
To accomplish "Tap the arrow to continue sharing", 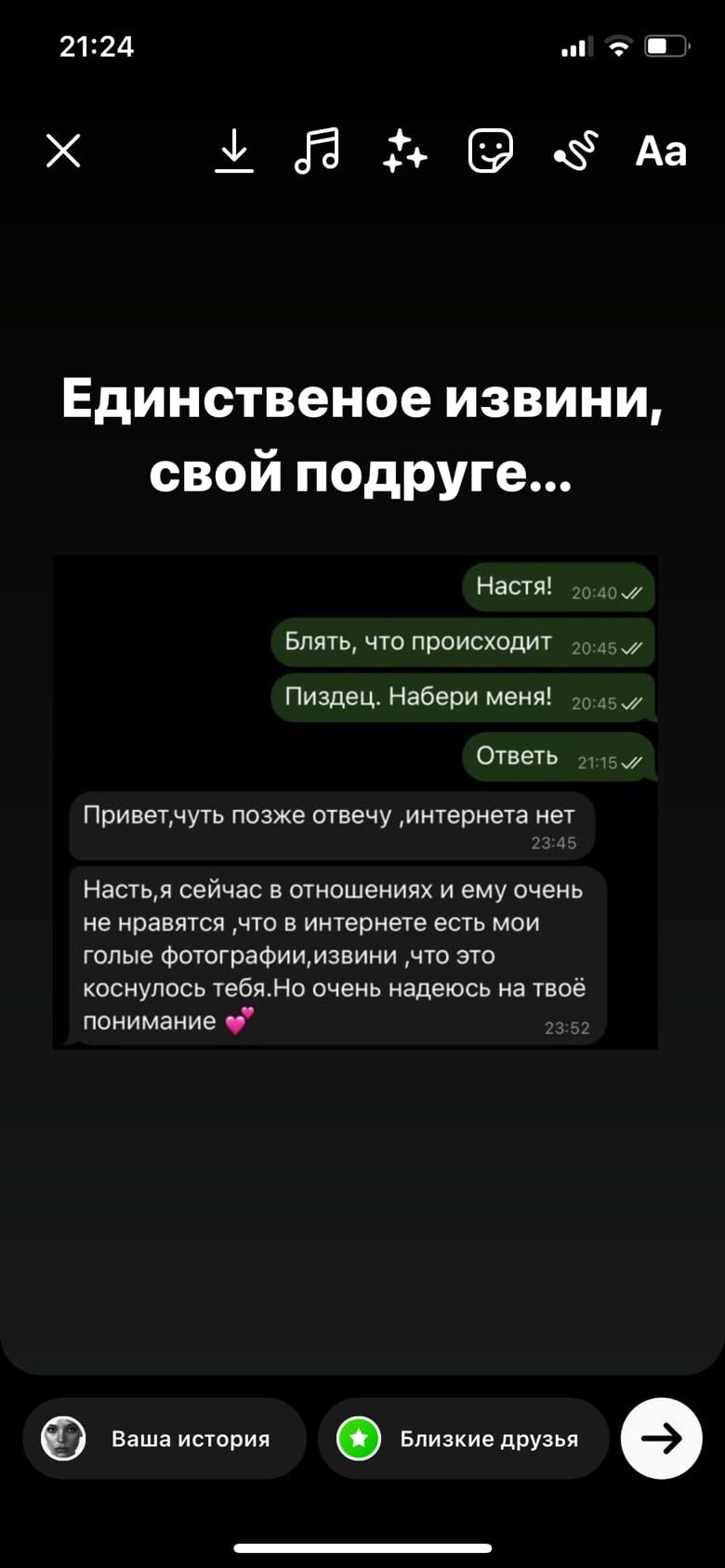I will (661, 1438).
